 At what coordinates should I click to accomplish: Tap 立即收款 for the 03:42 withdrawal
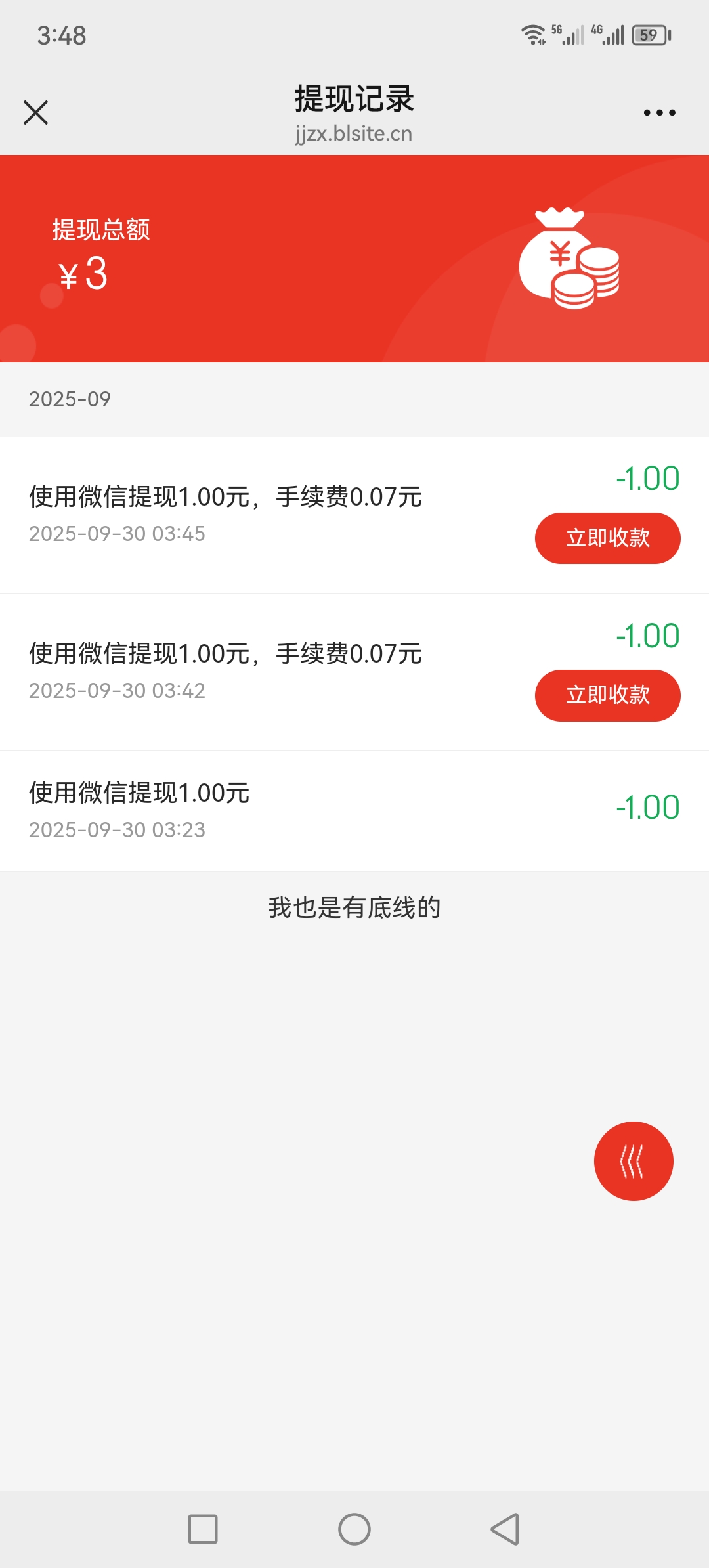[607, 695]
